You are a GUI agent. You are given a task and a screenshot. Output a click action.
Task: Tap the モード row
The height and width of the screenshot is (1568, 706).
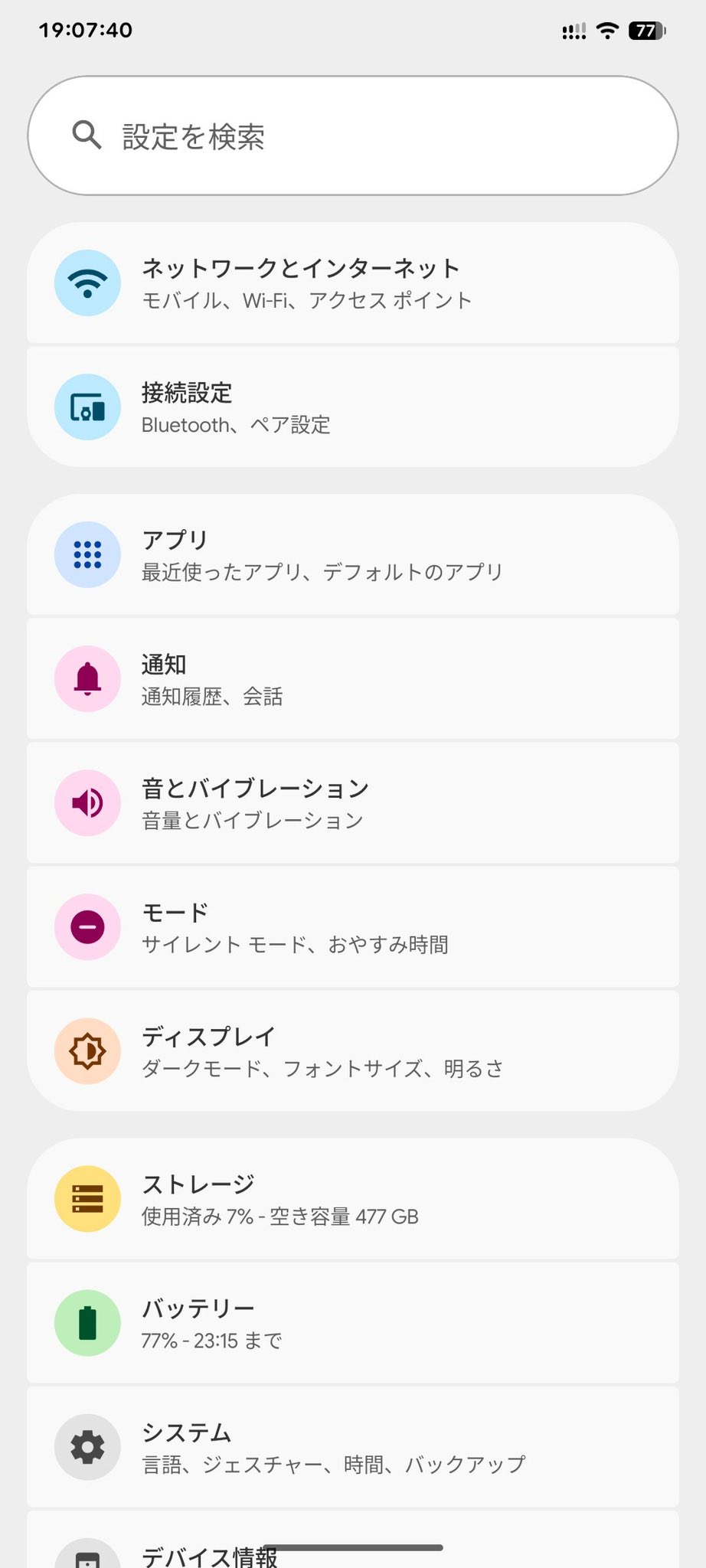coord(352,927)
